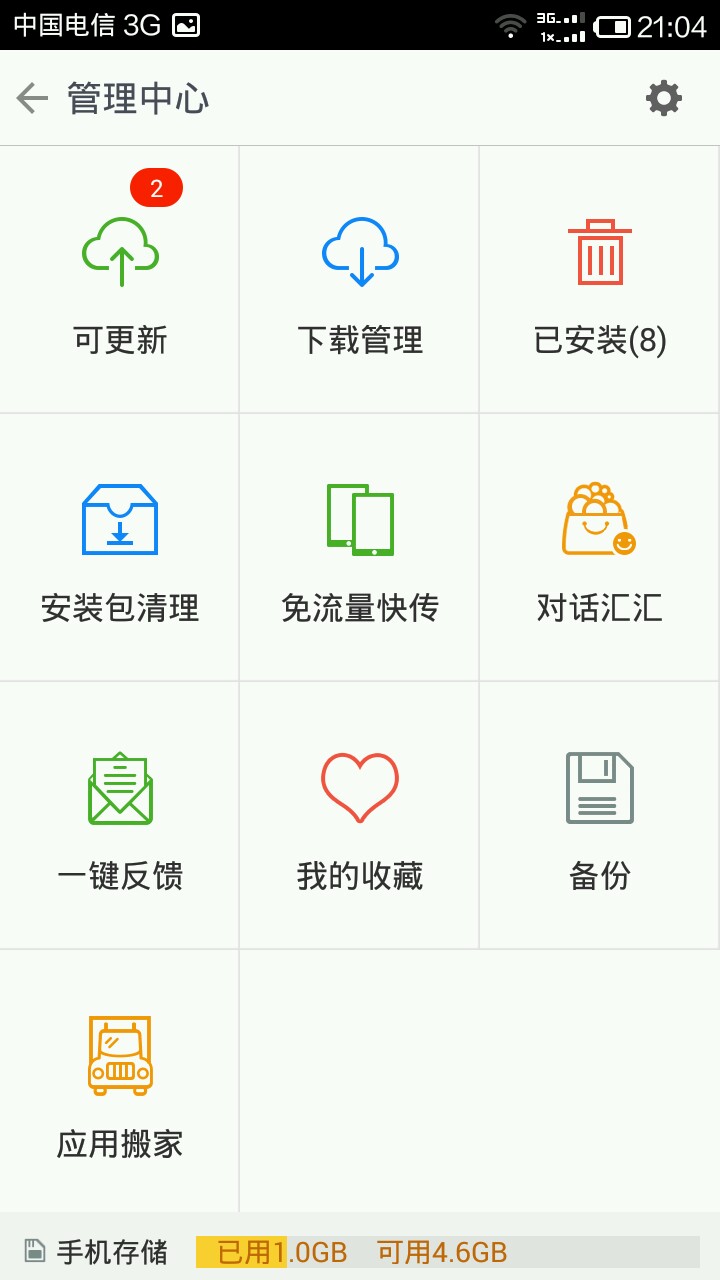Open 备份 backup
This screenshot has height=1280, width=720.
click(x=600, y=816)
